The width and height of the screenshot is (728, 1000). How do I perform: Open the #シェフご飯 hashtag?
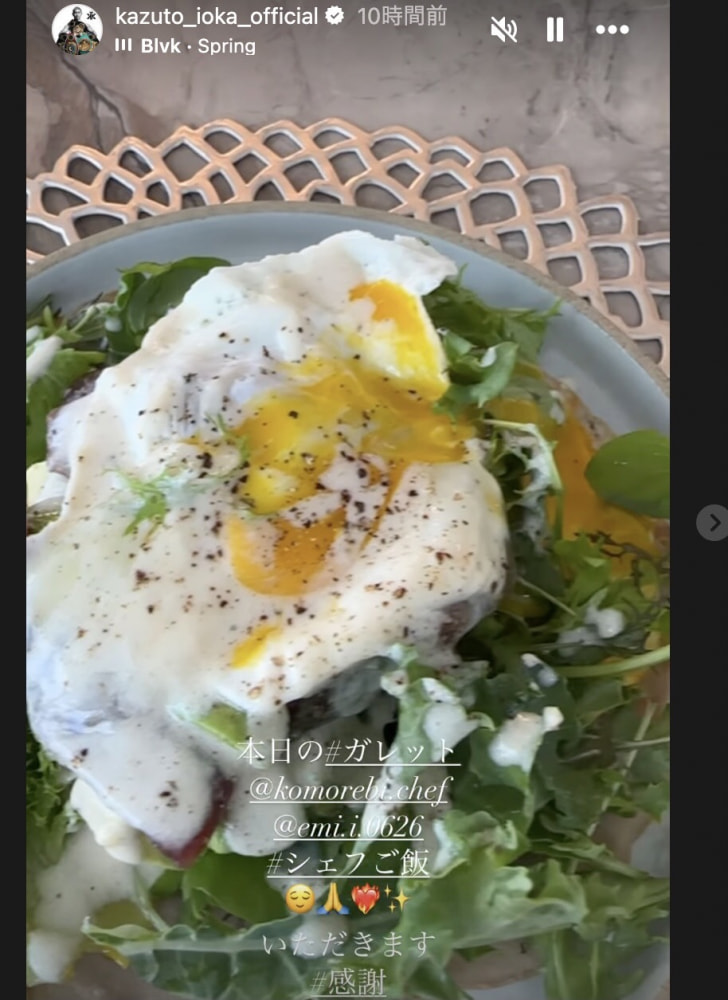pyautogui.click(x=347, y=863)
